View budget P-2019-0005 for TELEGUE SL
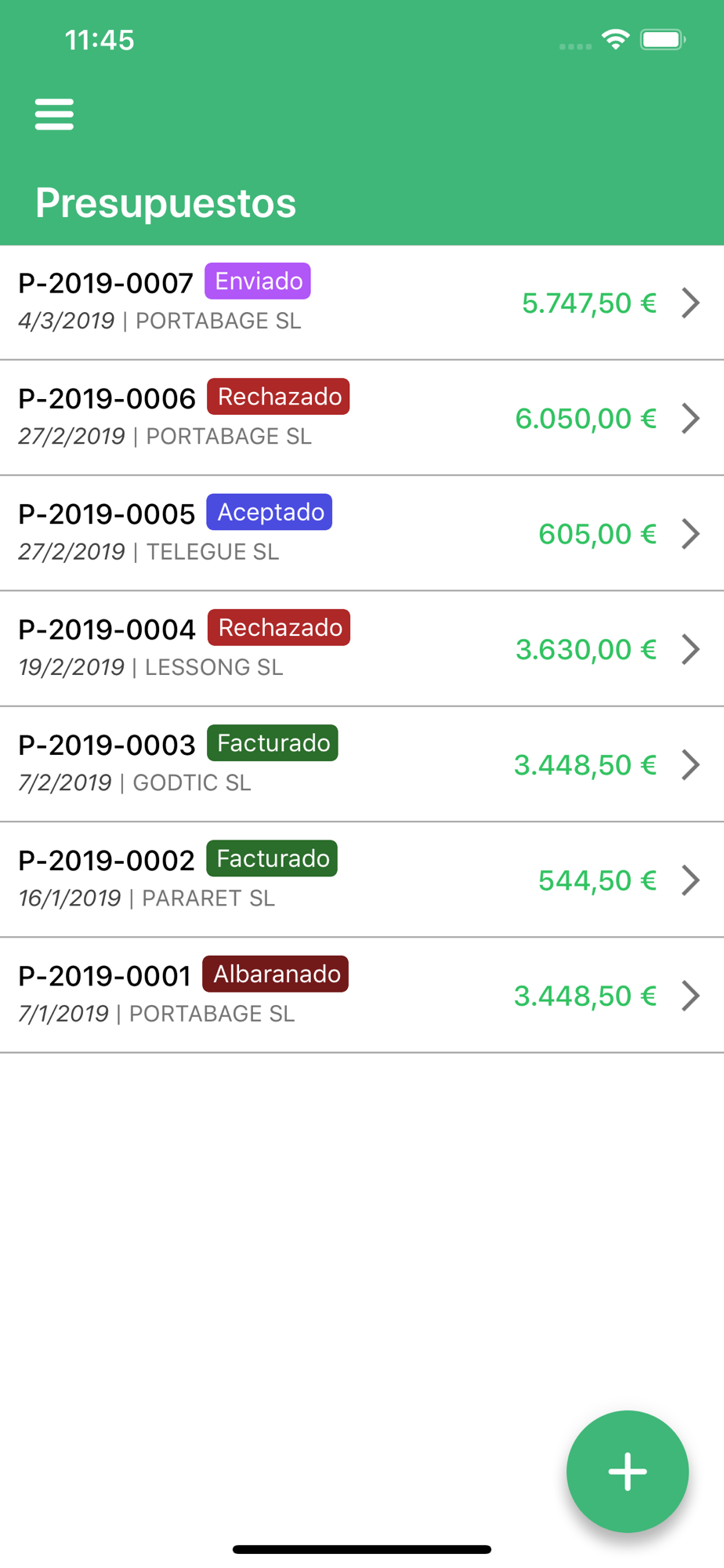The height and width of the screenshot is (1568, 724). point(362,533)
